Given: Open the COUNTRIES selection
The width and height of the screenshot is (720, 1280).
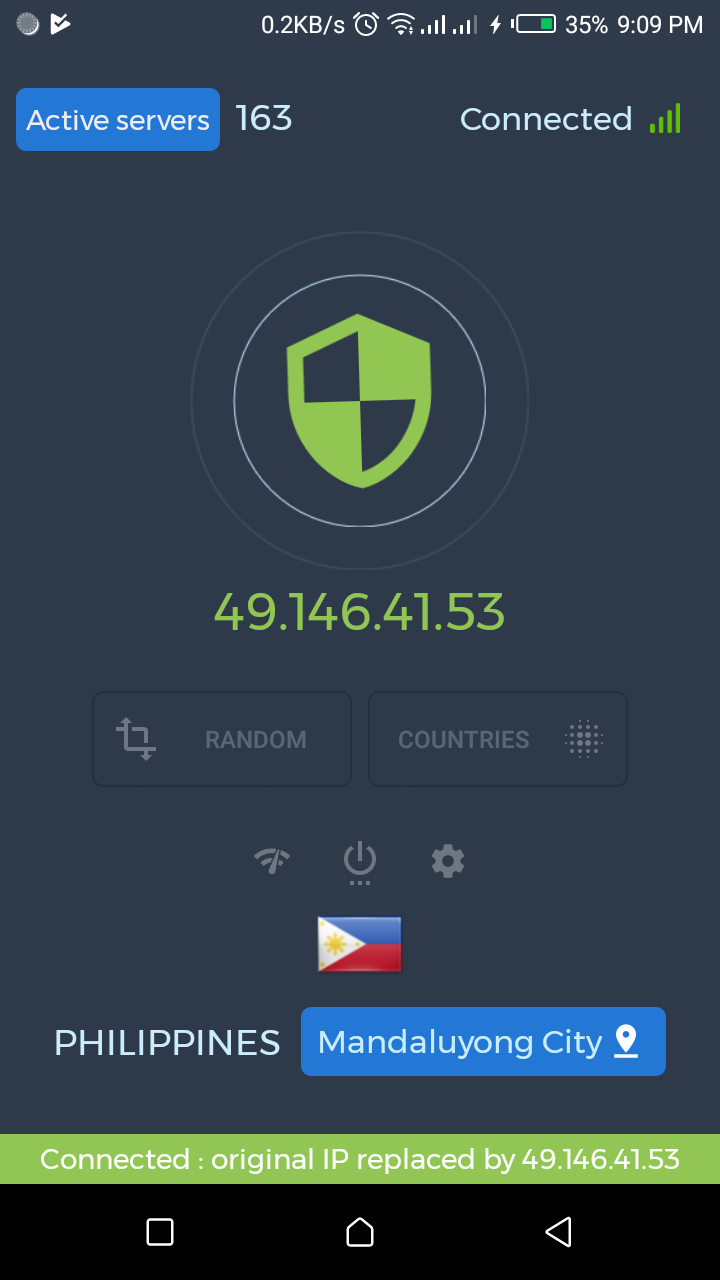Looking at the screenshot, I should coord(498,739).
